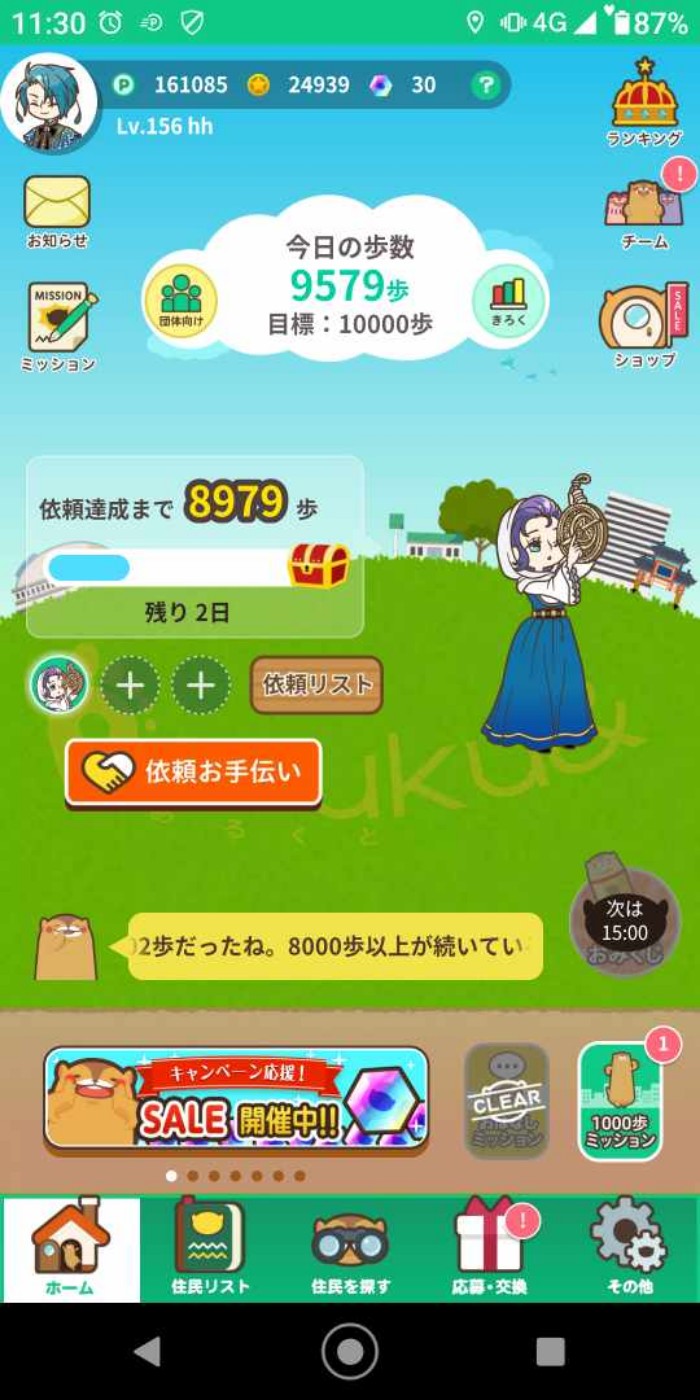The width and height of the screenshot is (700, 1400).
Task: Open the 依頼リスト button
Action: [x=316, y=685]
